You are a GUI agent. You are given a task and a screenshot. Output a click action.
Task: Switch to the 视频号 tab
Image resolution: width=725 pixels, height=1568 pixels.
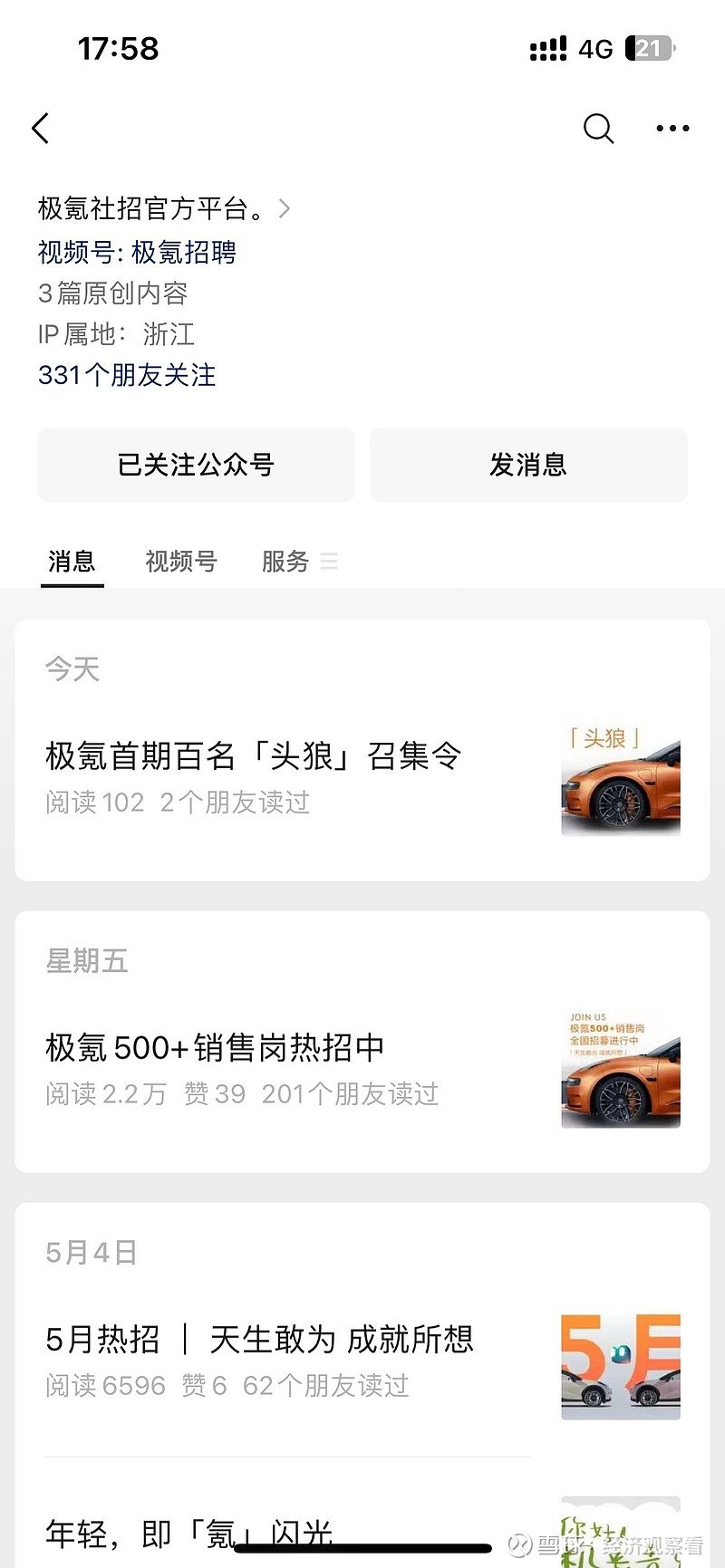point(181,562)
